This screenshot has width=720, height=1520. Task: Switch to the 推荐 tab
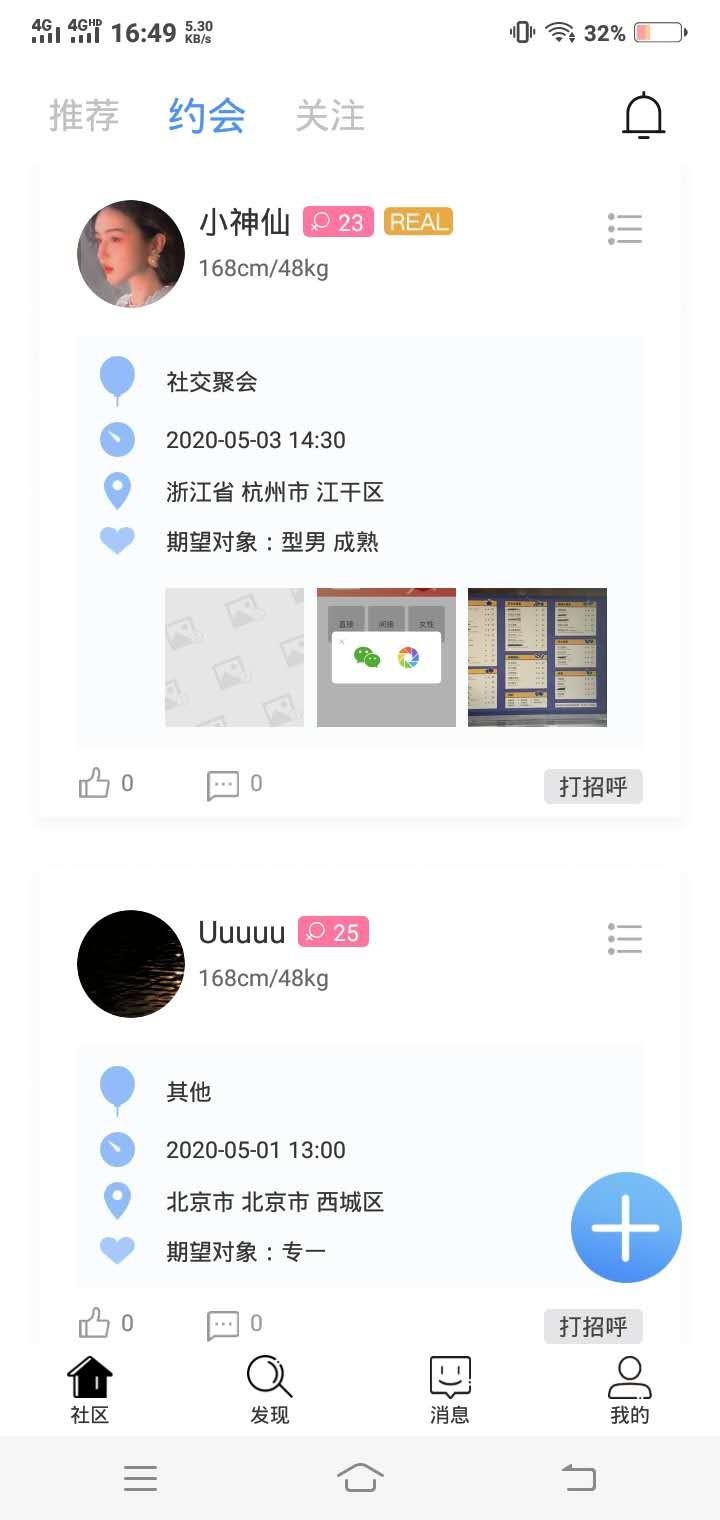84,116
